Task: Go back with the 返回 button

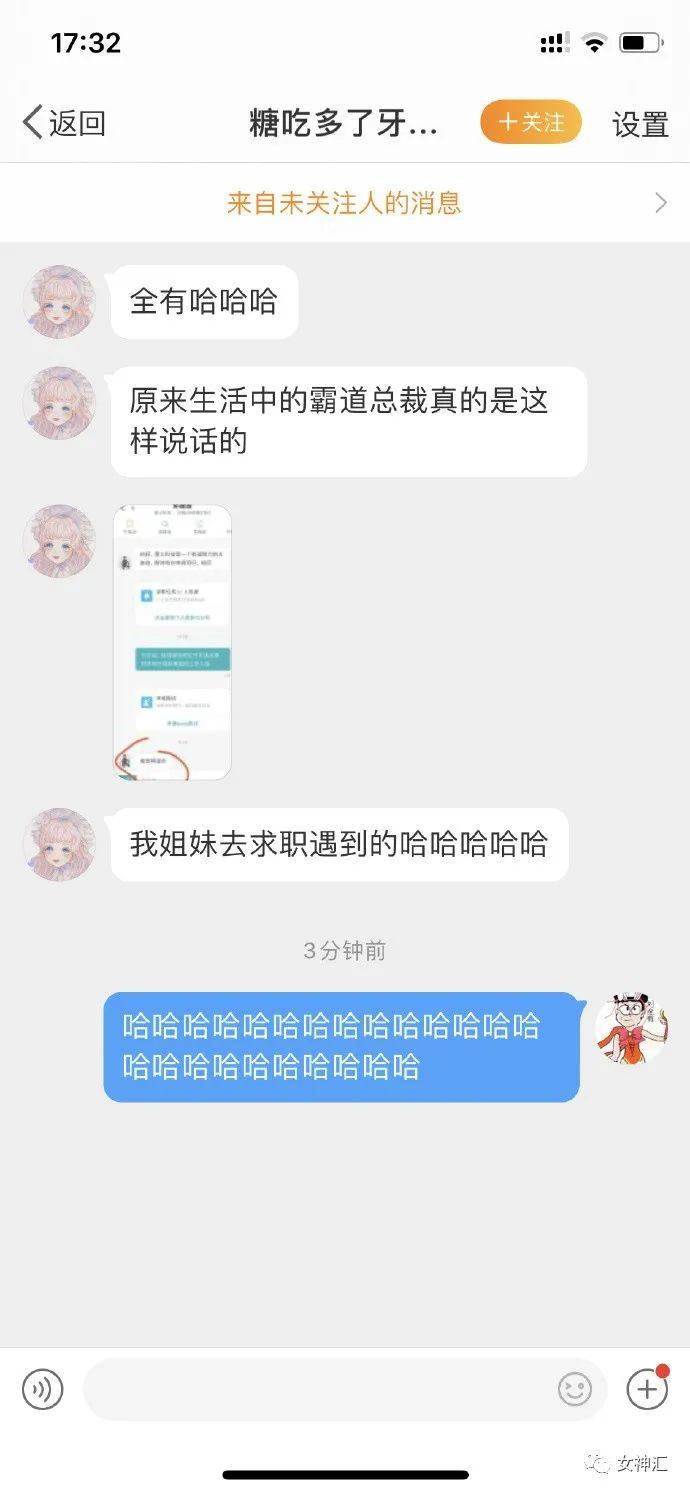Action: 64,123
